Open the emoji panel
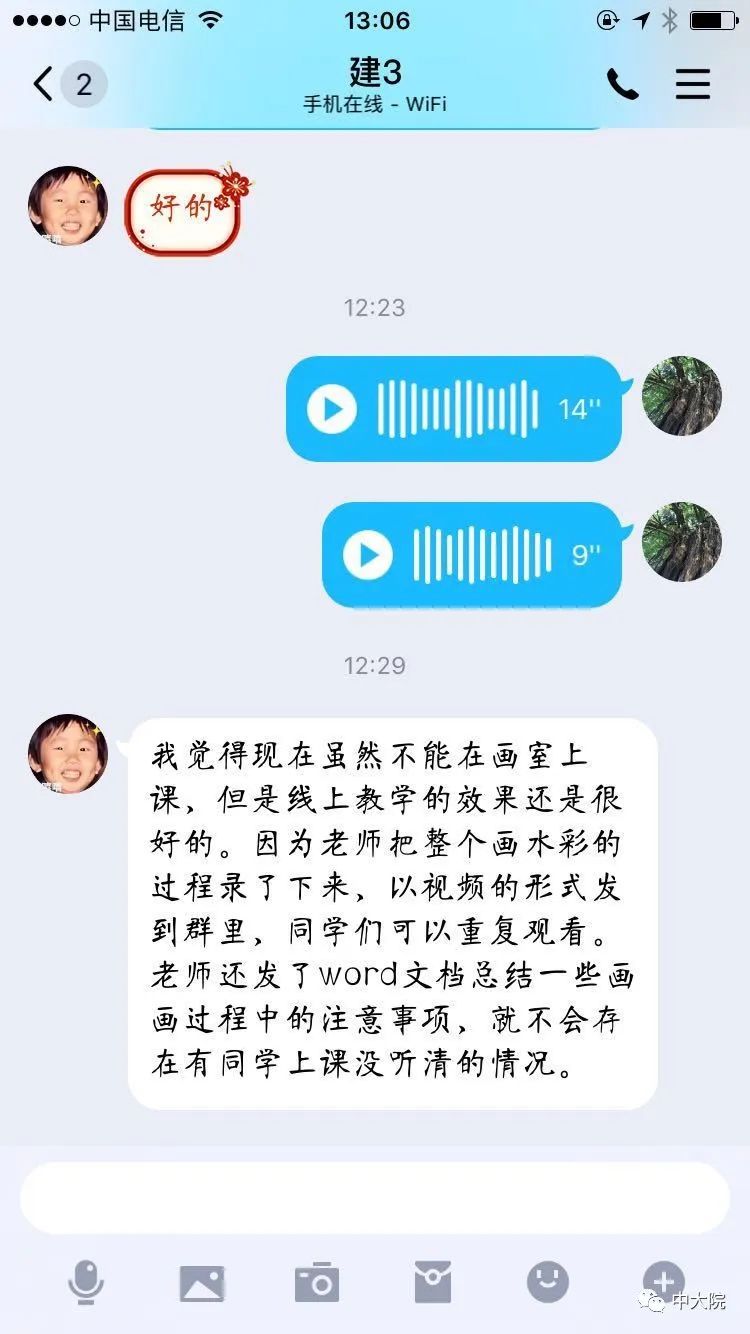This screenshot has height=1334, width=750. pyautogui.click(x=548, y=1282)
